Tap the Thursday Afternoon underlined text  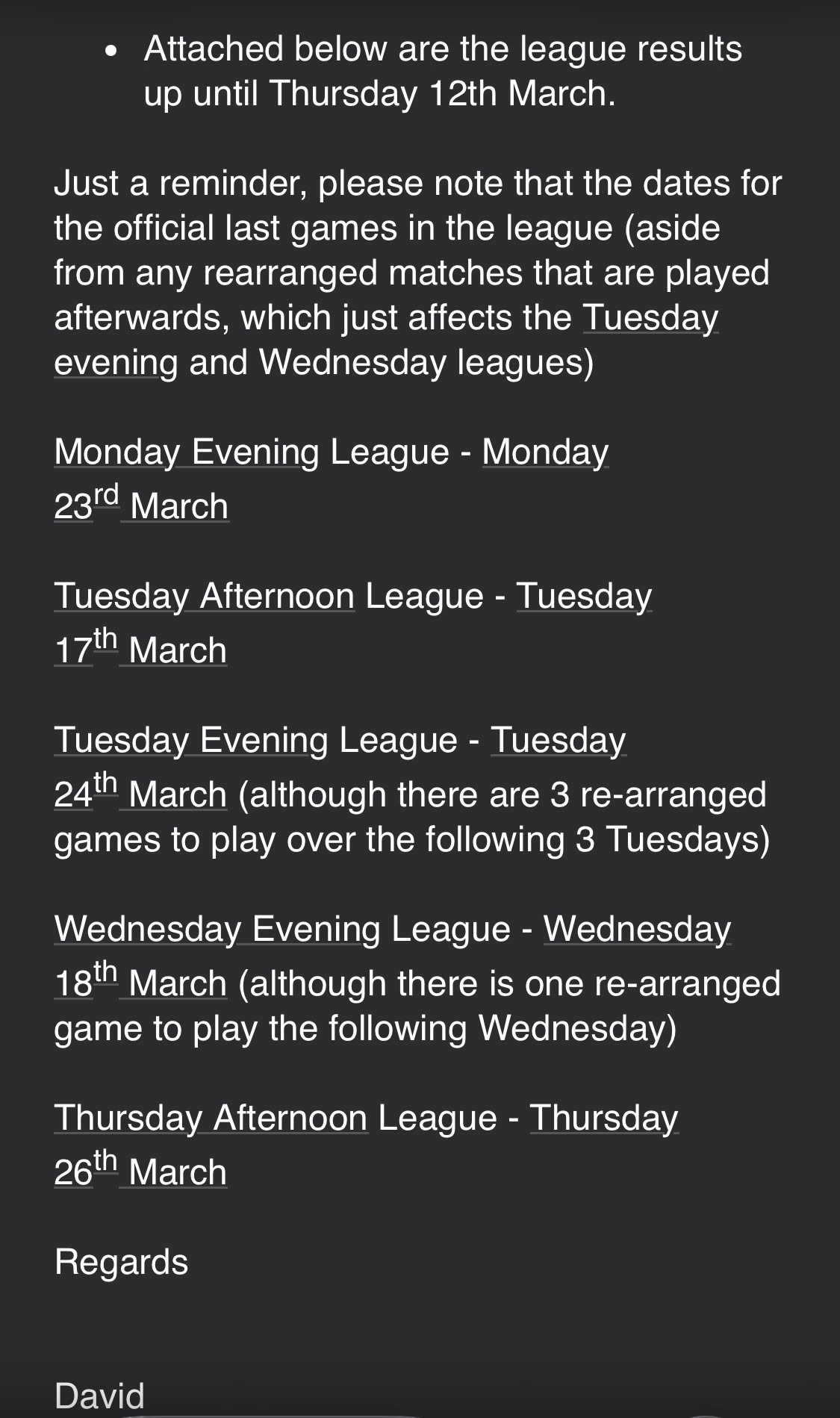pos(211,1119)
